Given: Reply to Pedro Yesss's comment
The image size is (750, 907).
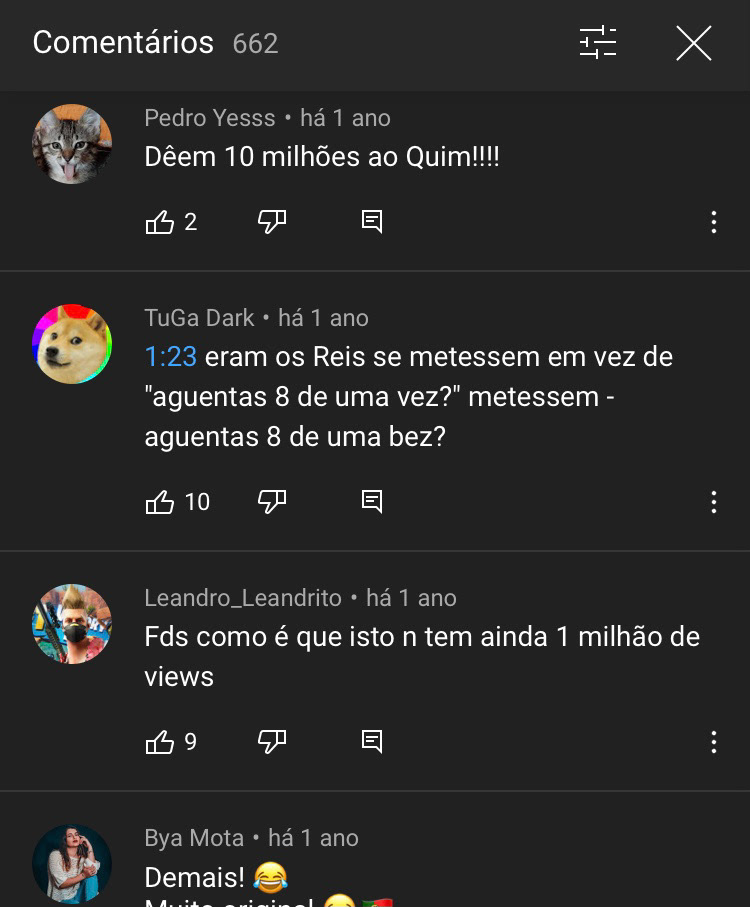Looking at the screenshot, I should pos(372,222).
